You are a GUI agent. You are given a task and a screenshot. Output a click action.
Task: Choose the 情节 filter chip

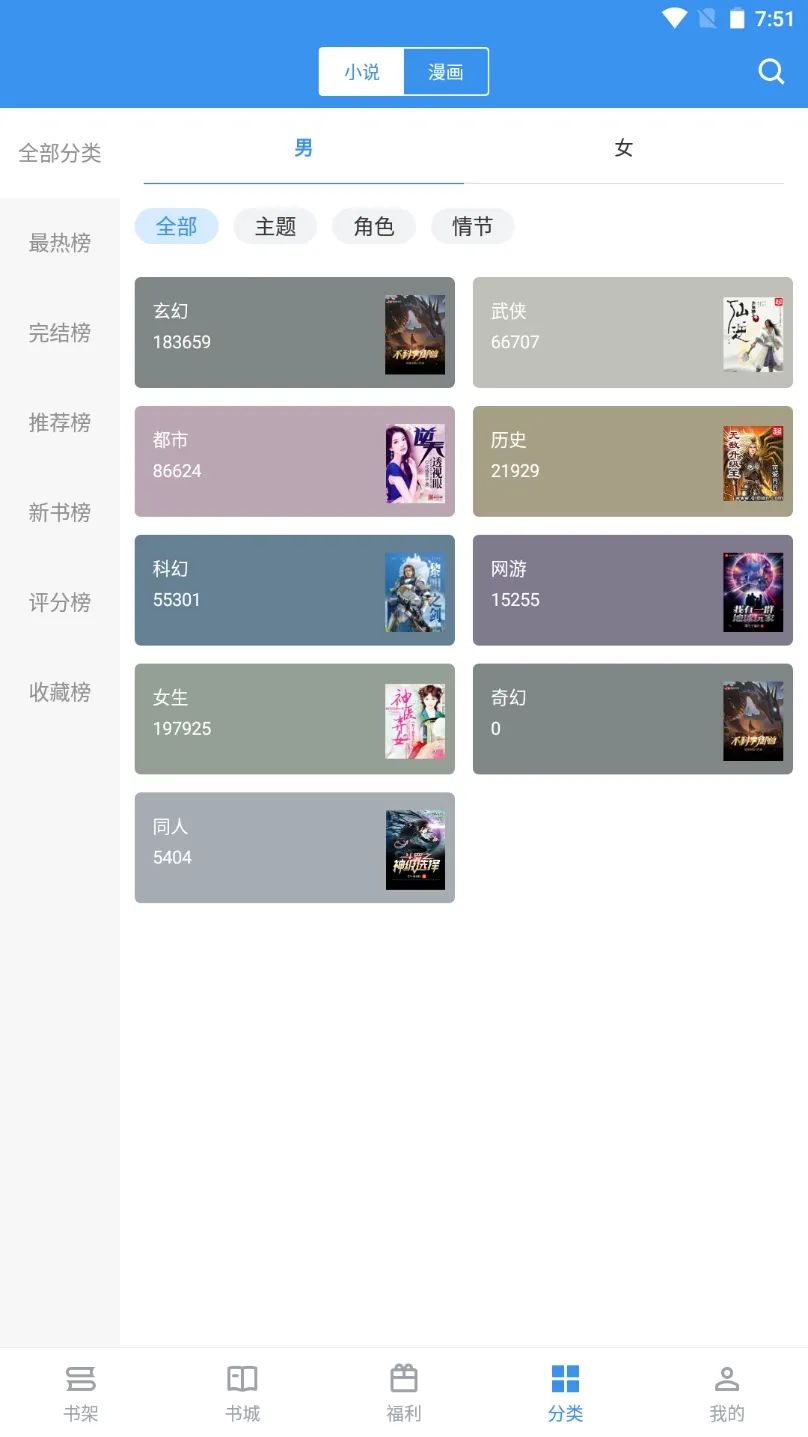(x=472, y=227)
